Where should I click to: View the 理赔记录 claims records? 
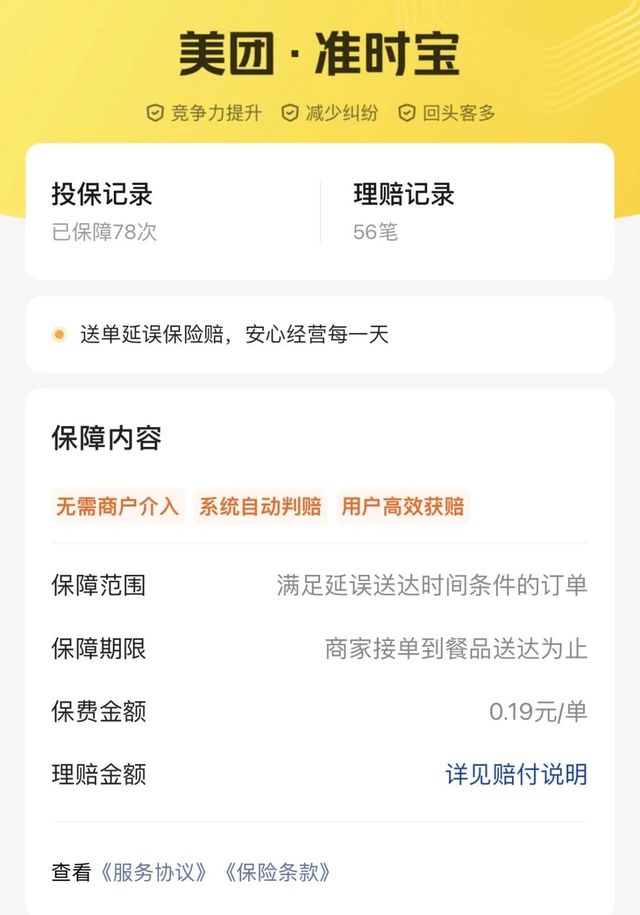(x=404, y=211)
